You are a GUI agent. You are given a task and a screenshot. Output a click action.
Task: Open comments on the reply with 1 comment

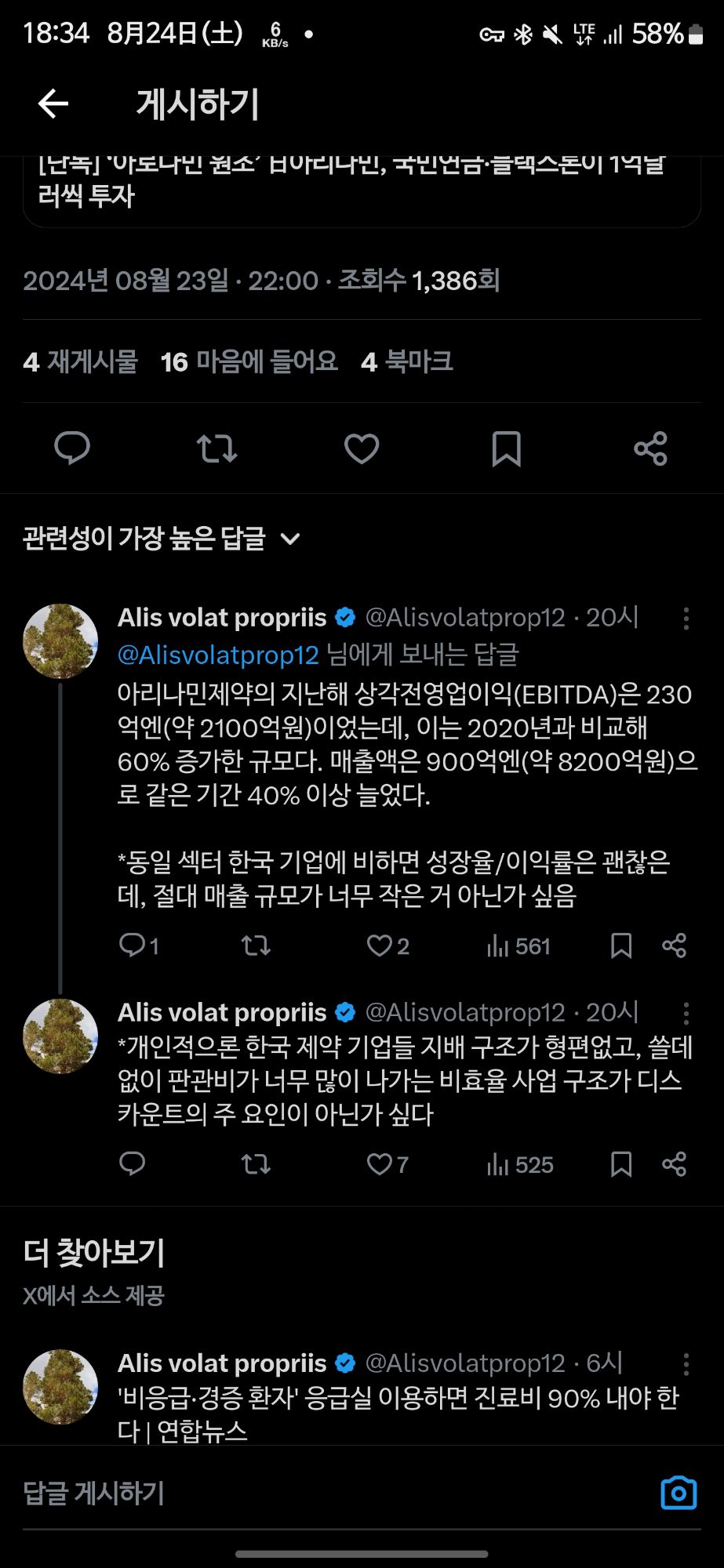[132, 946]
